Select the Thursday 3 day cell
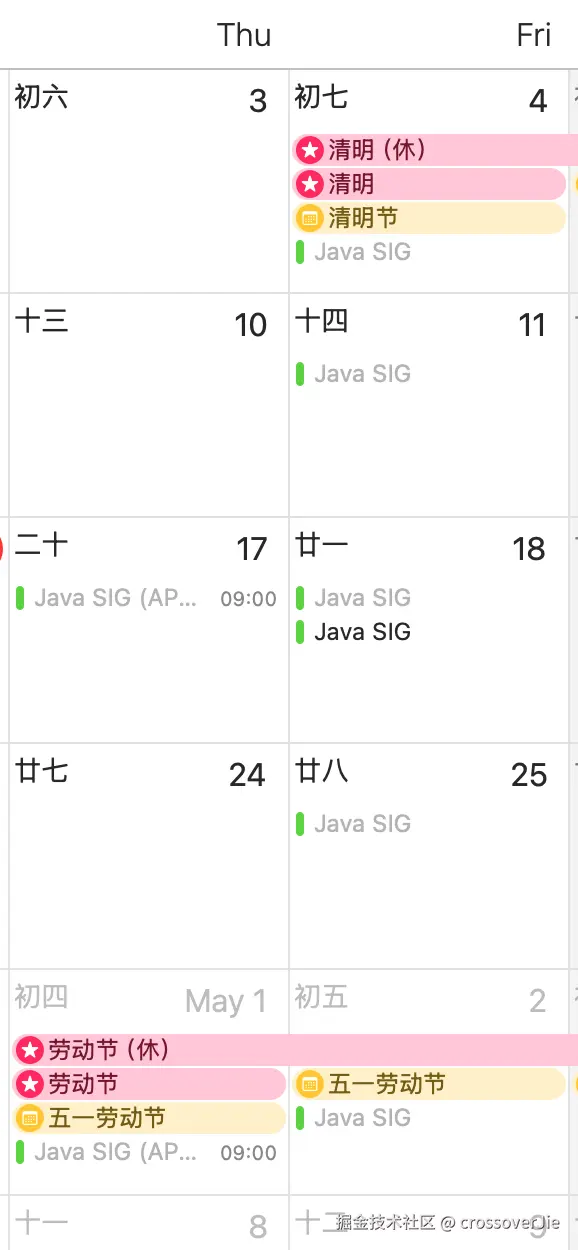Image resolution: width=578 pixels, height=1250 pixels. [149, 182]
